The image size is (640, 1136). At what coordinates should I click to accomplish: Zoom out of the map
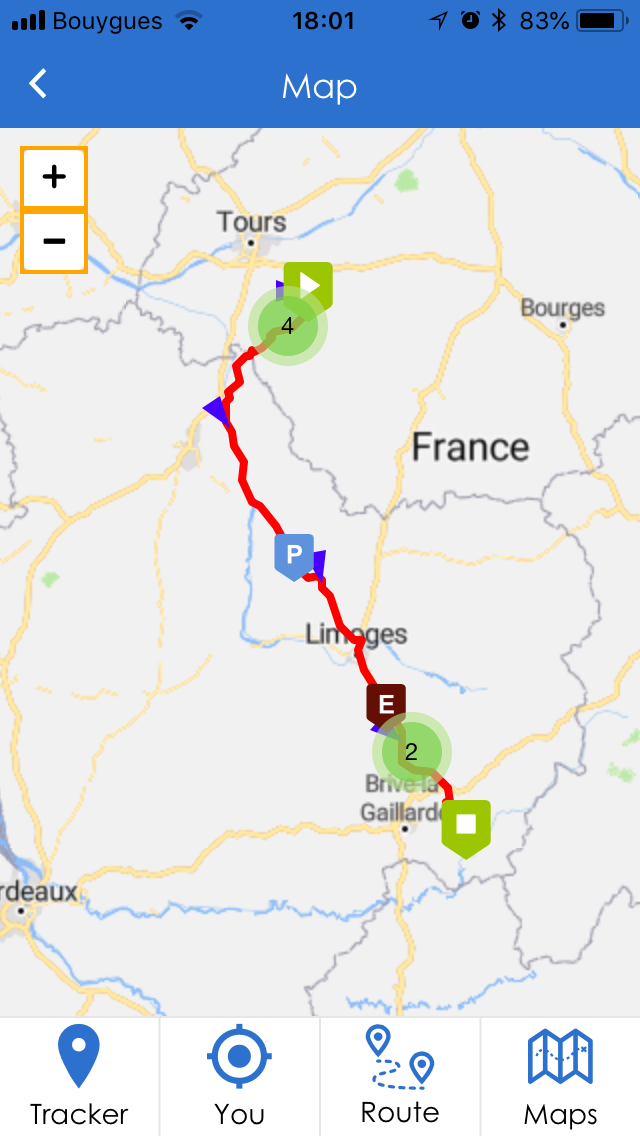pos(54,242)
